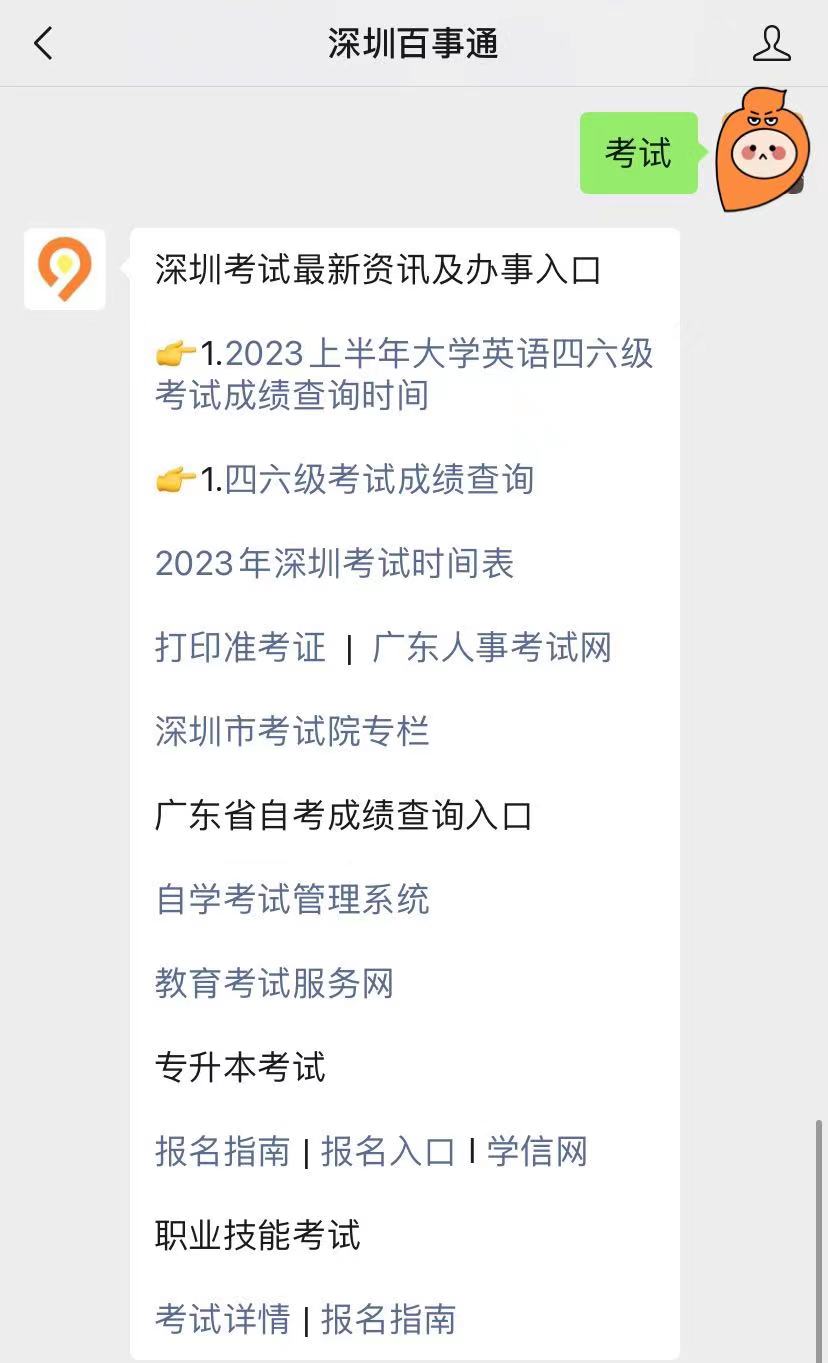Open the 四六级考试成绩查询 link

[379, 479]
